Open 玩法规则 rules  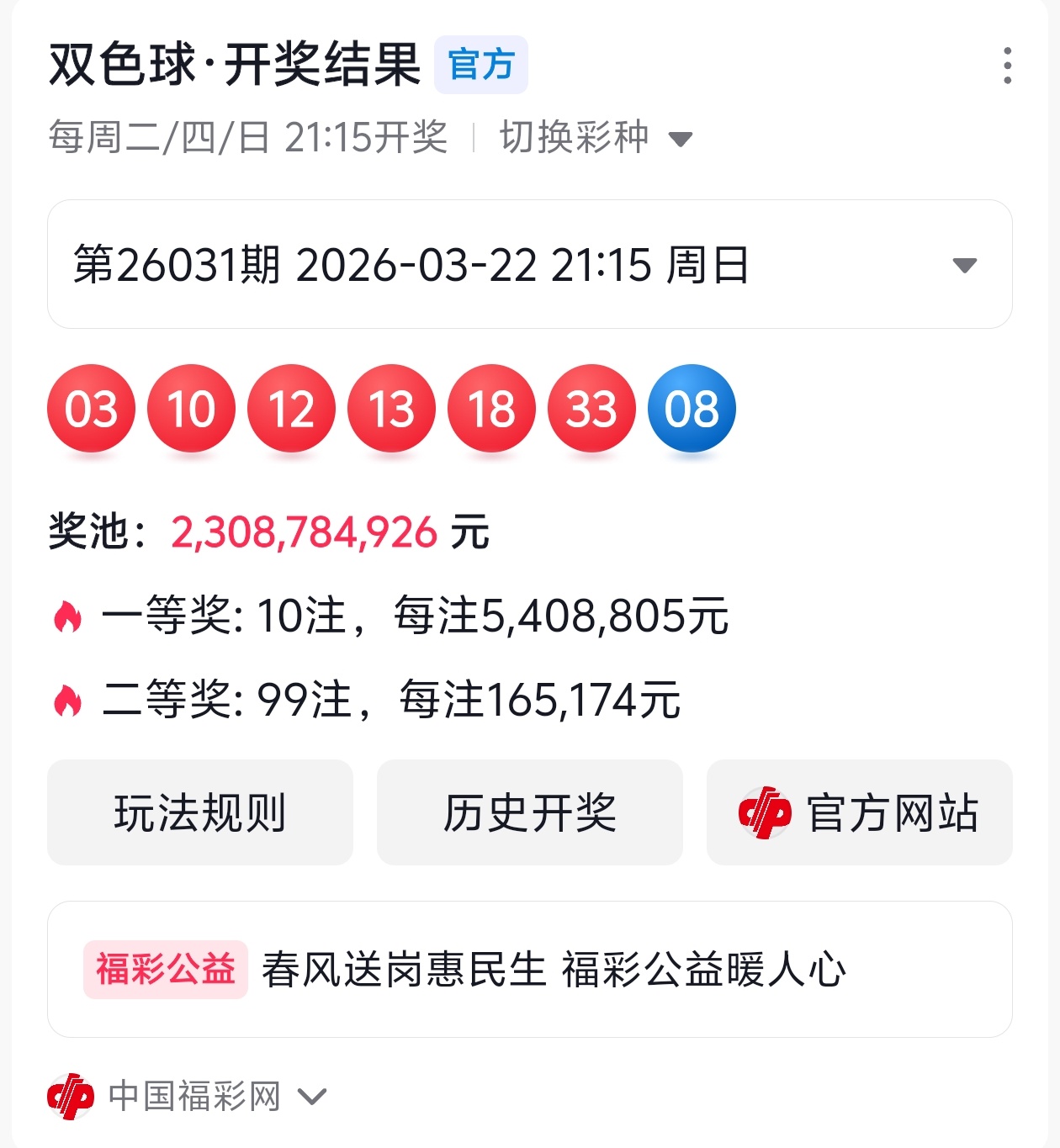click(x=200, y=812)
